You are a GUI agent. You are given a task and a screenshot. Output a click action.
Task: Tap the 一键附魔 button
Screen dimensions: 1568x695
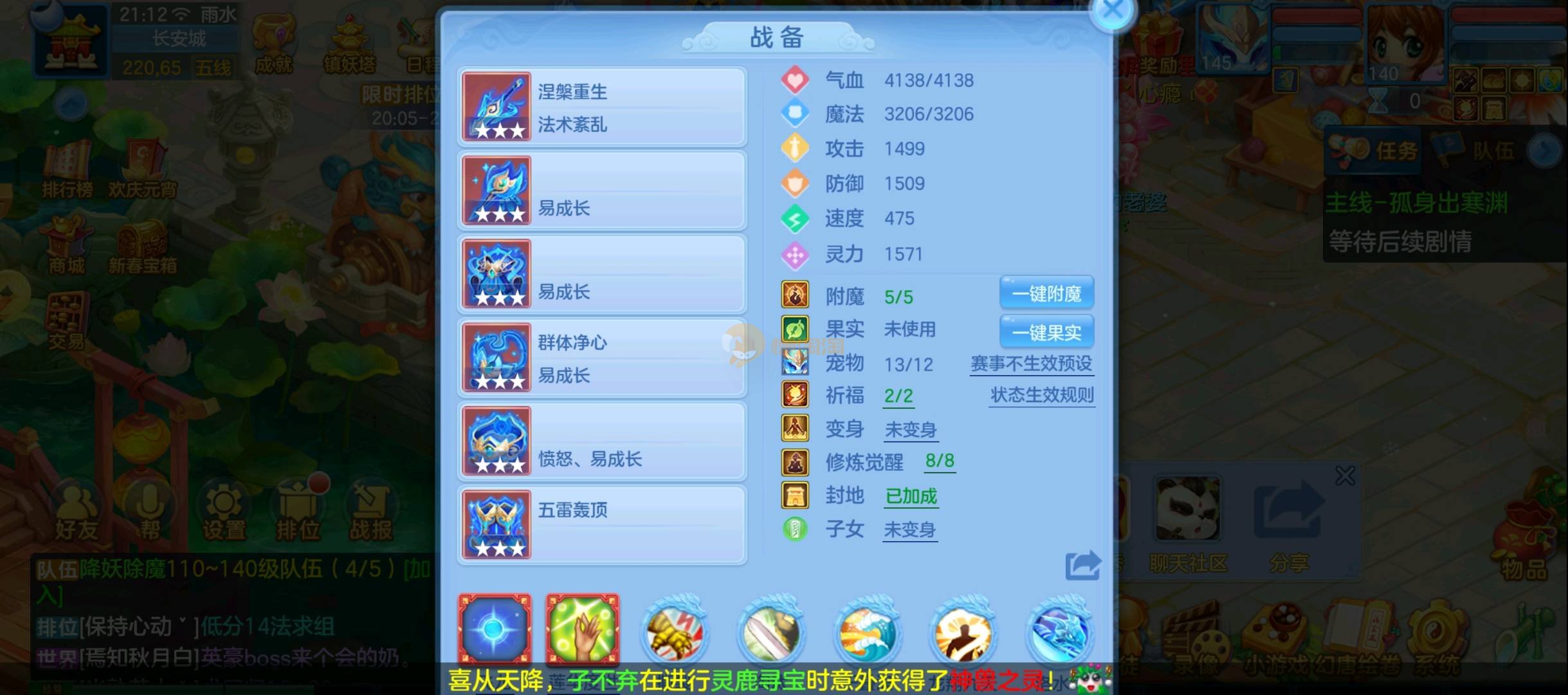pyautogui.click(x=1046, y=294)
